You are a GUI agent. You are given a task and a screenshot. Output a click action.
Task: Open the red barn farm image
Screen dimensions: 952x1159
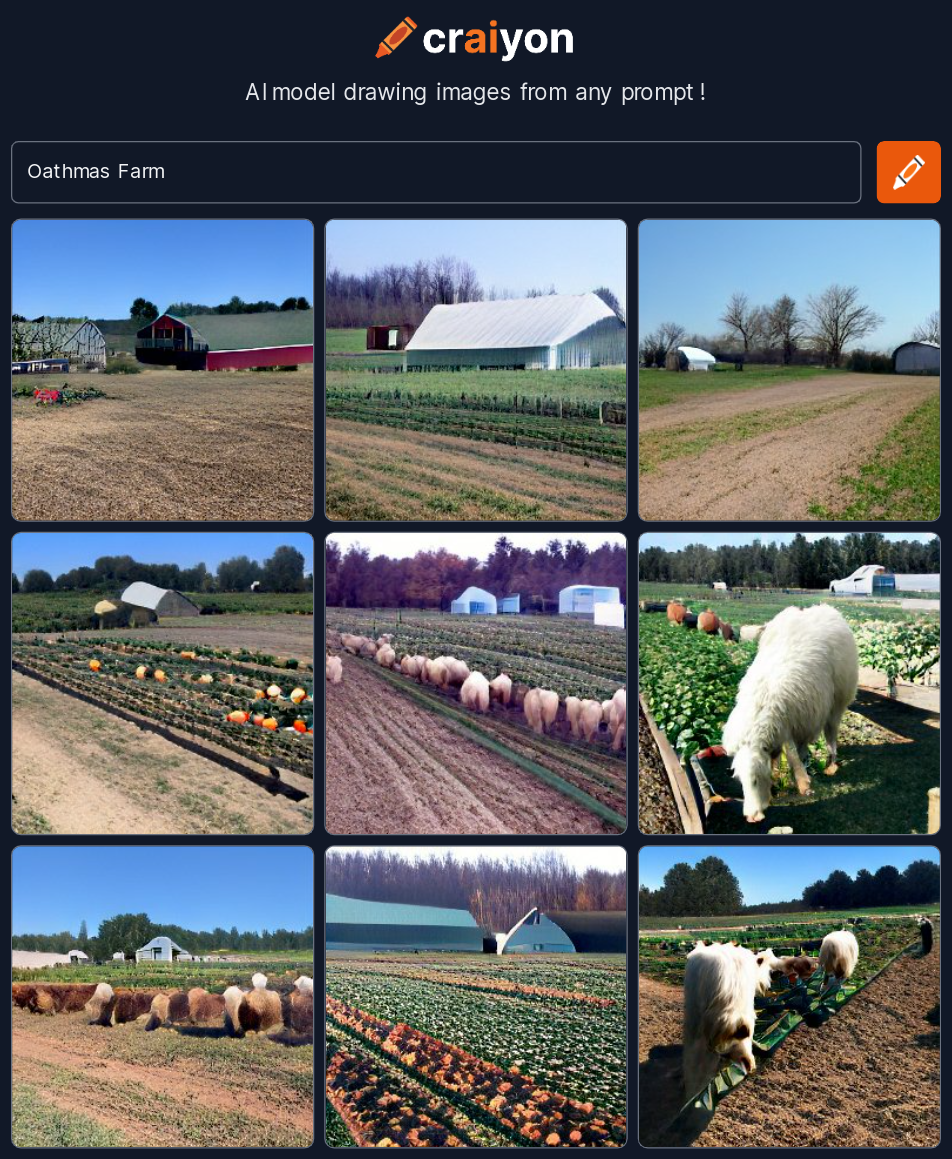pyautogui.click(x=162, y=370)
